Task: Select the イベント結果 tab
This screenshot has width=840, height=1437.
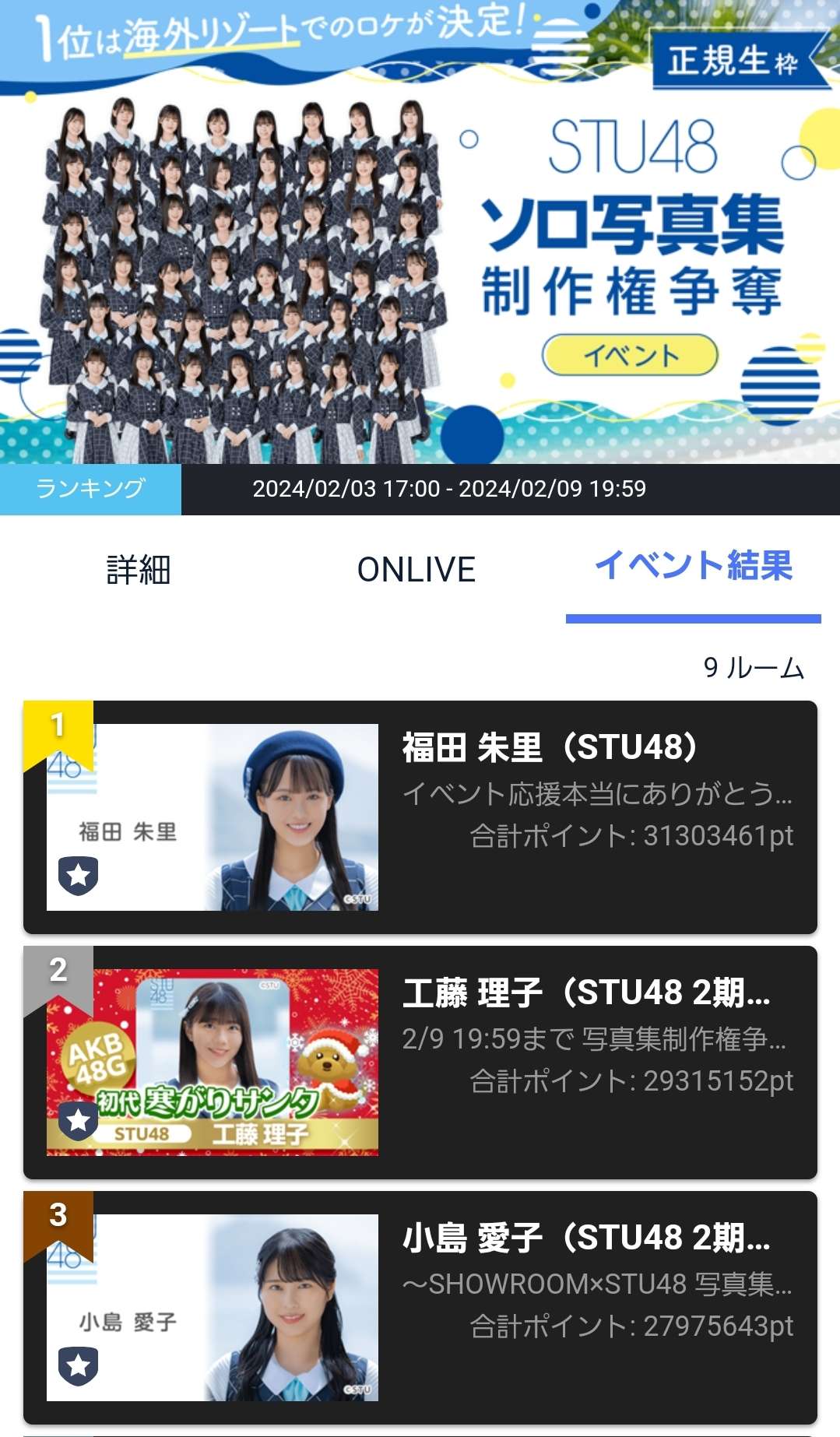Action: 693,567
